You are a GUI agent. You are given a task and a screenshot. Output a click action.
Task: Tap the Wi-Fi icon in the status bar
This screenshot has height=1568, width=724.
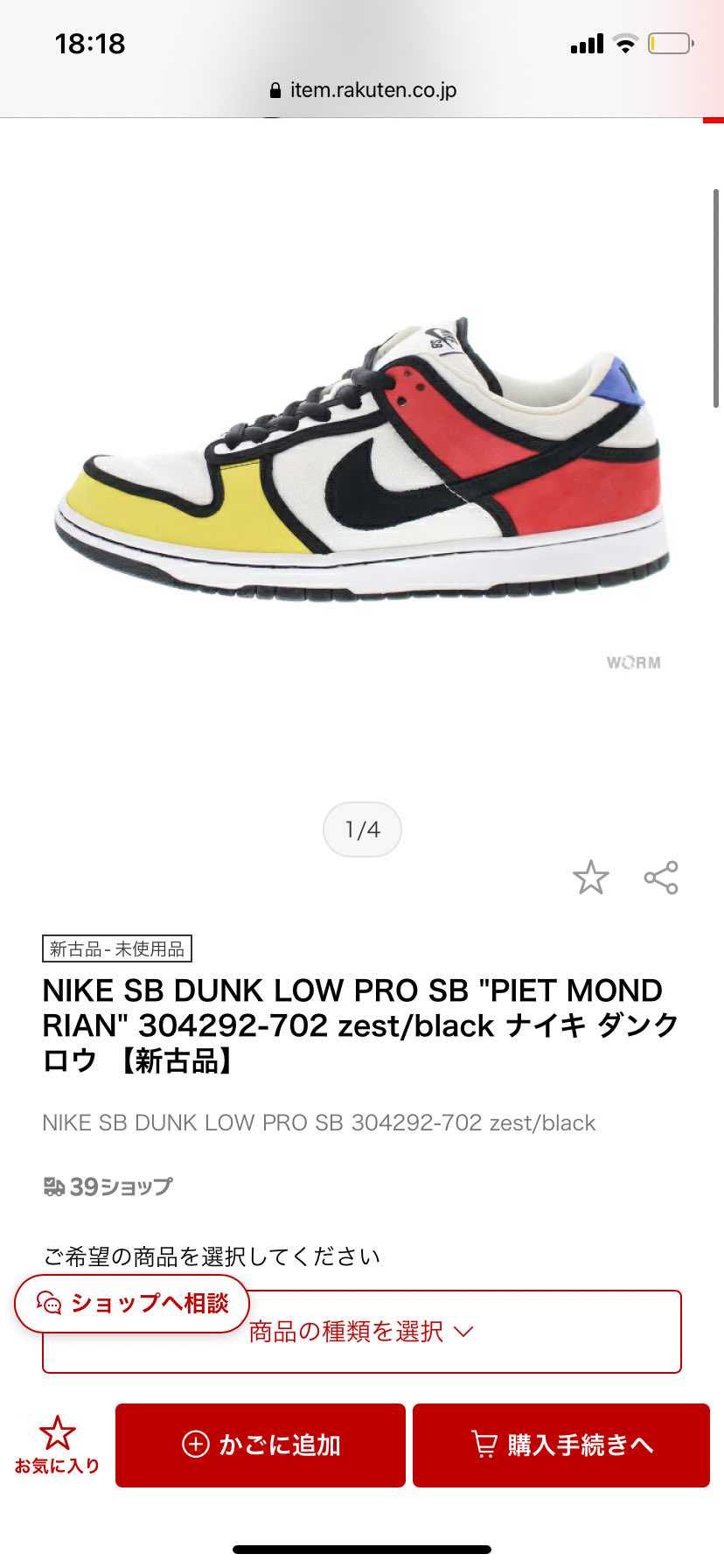click(x=623, y=43)
